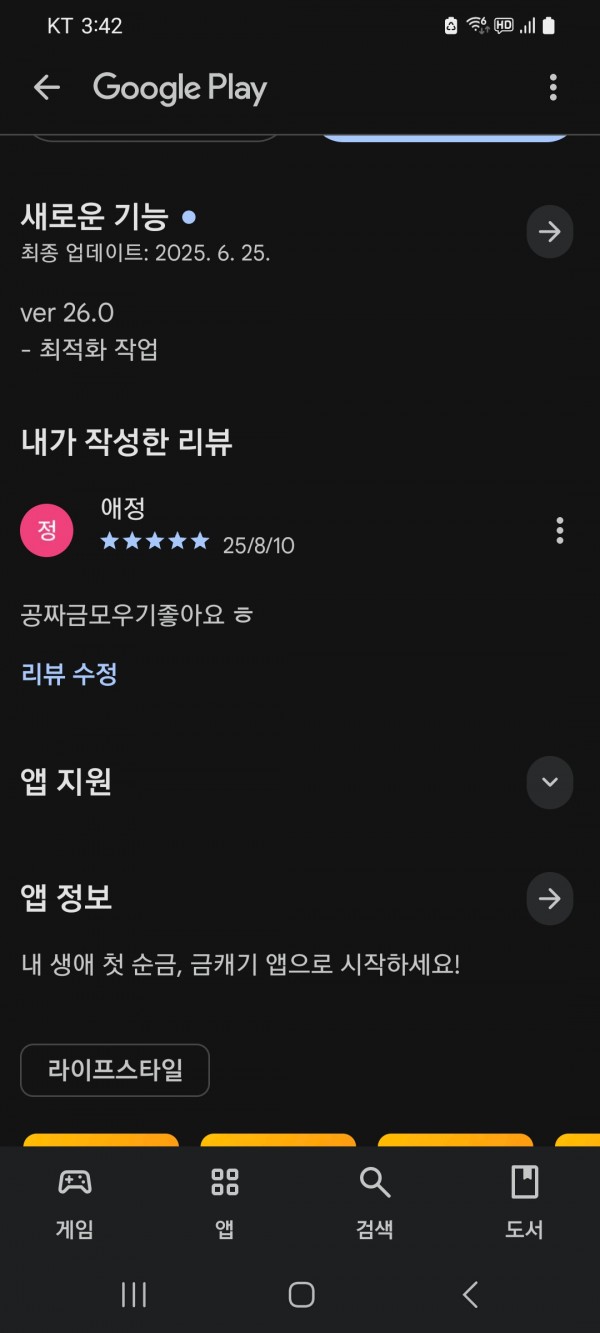Viewport: 600px width, 1333px height.
Task: Open the 앱 정보 details arrow
Action: click(x=550, y=899)
